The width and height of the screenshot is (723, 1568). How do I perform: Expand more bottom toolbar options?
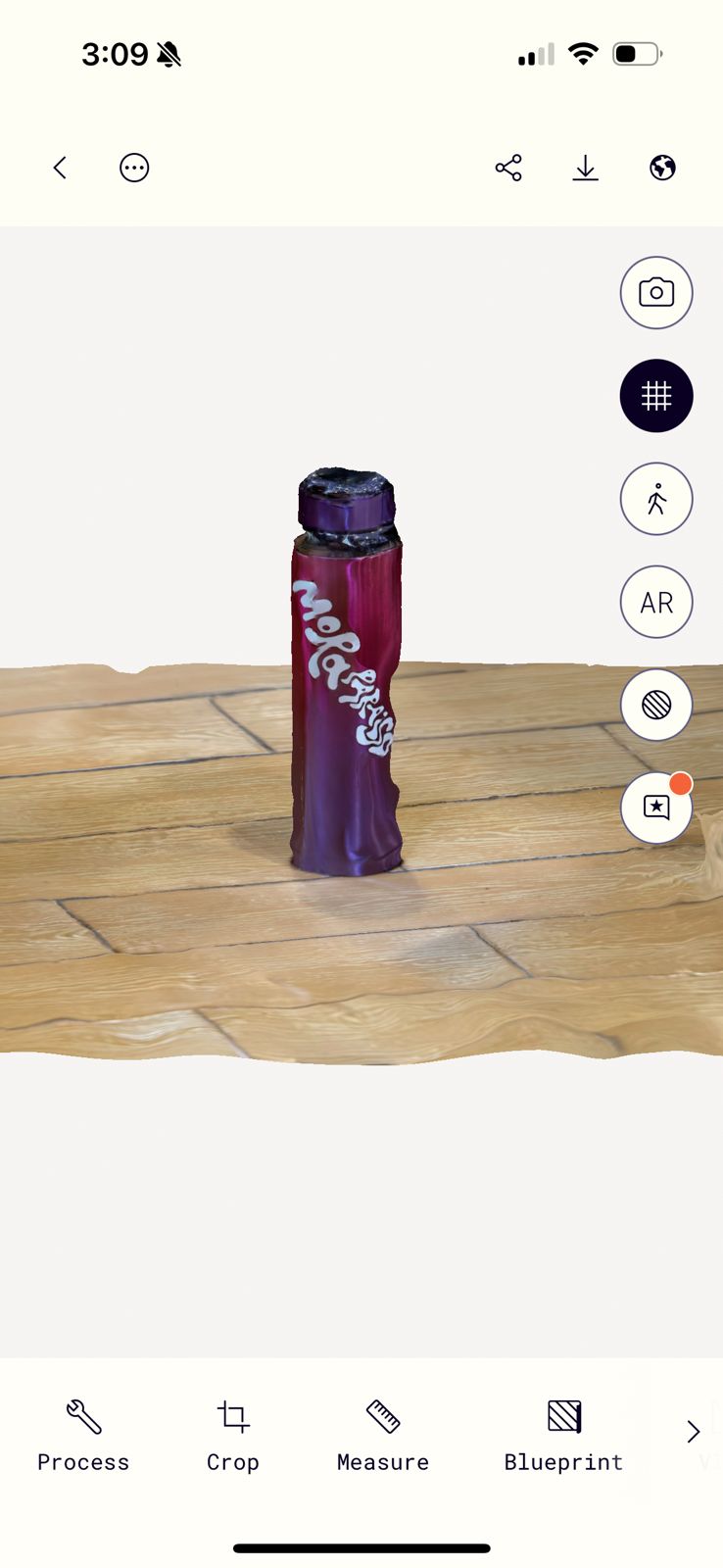tap(694, 1431)
